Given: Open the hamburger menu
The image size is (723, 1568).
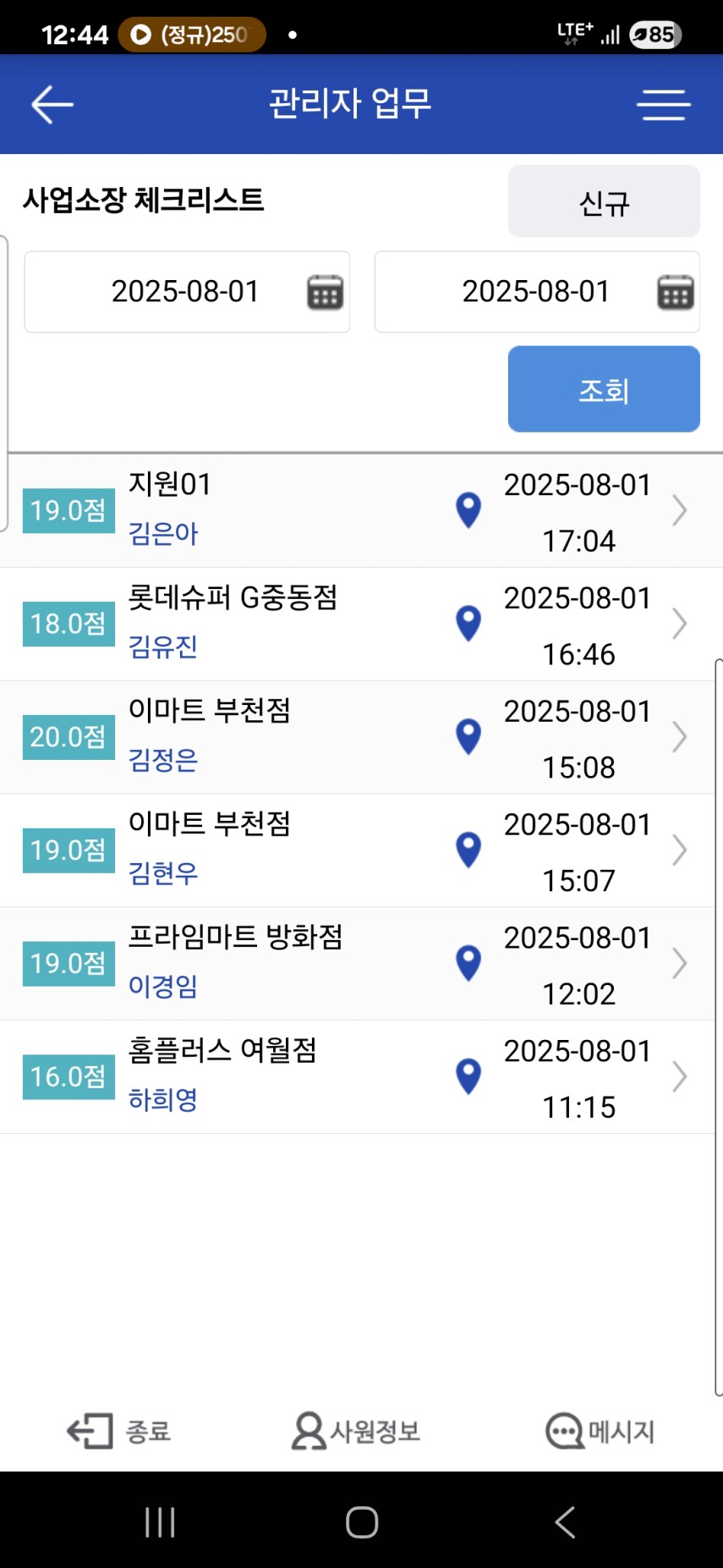Looking at the screenshot, I should tap(664, 105).
